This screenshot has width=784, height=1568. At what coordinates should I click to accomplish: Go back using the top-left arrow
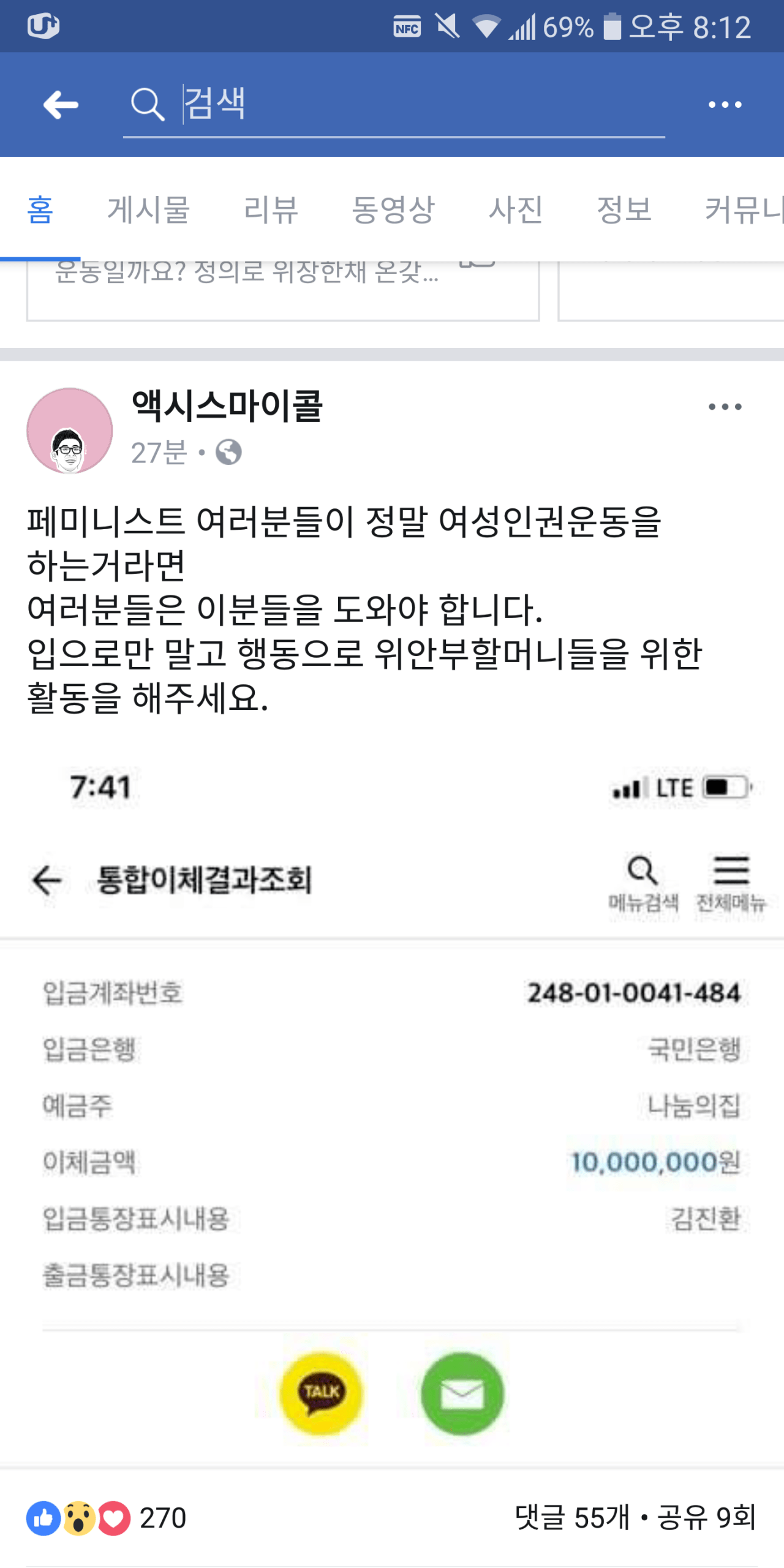pyautogui.click(x=61, y=104)
